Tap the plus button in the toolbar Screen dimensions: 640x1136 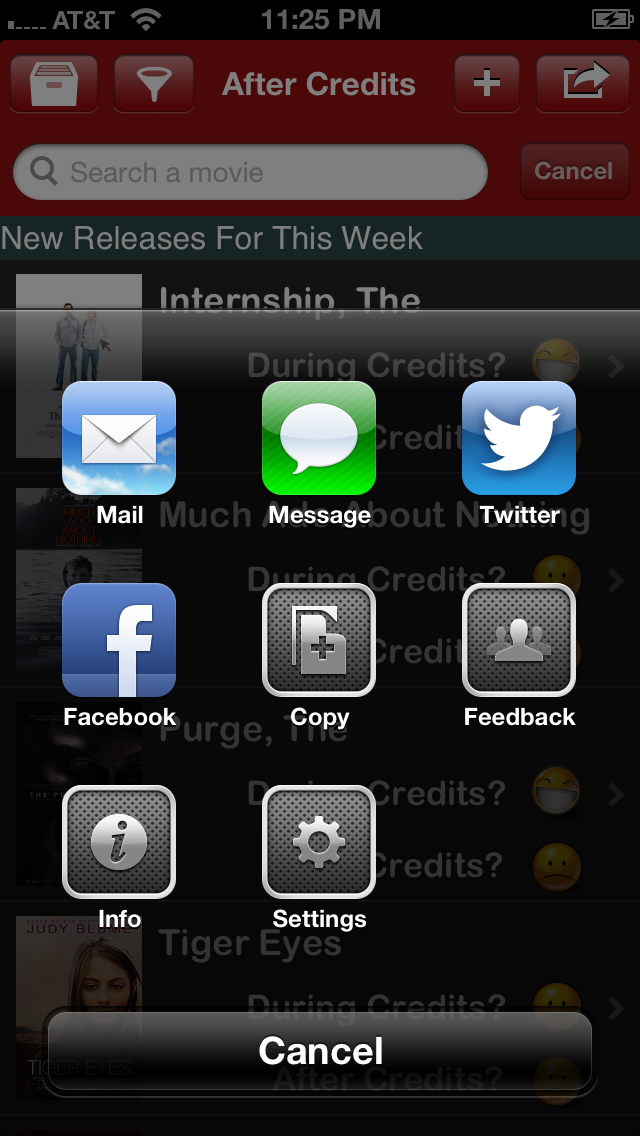pos(487,84)
